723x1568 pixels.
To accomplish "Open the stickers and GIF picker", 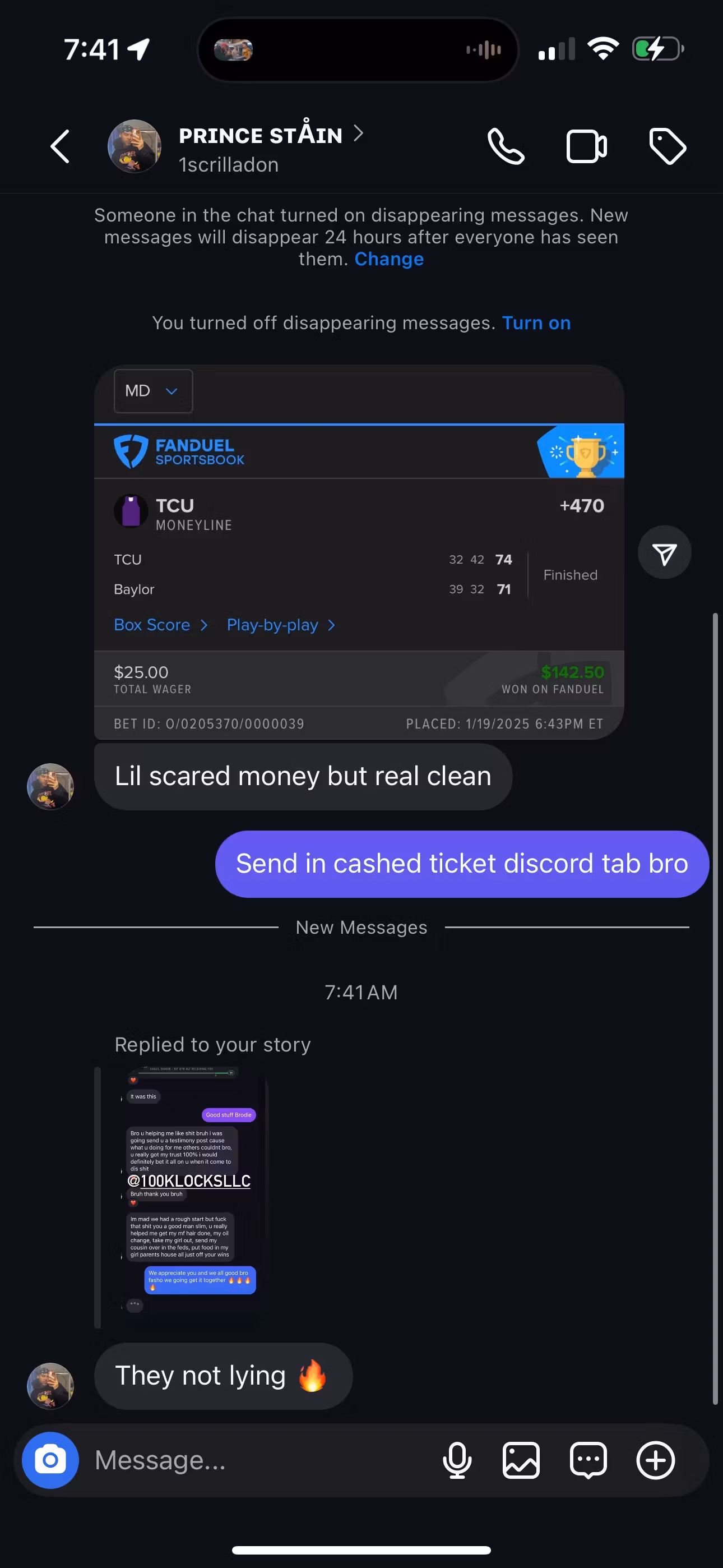I will click(588, 1460).
